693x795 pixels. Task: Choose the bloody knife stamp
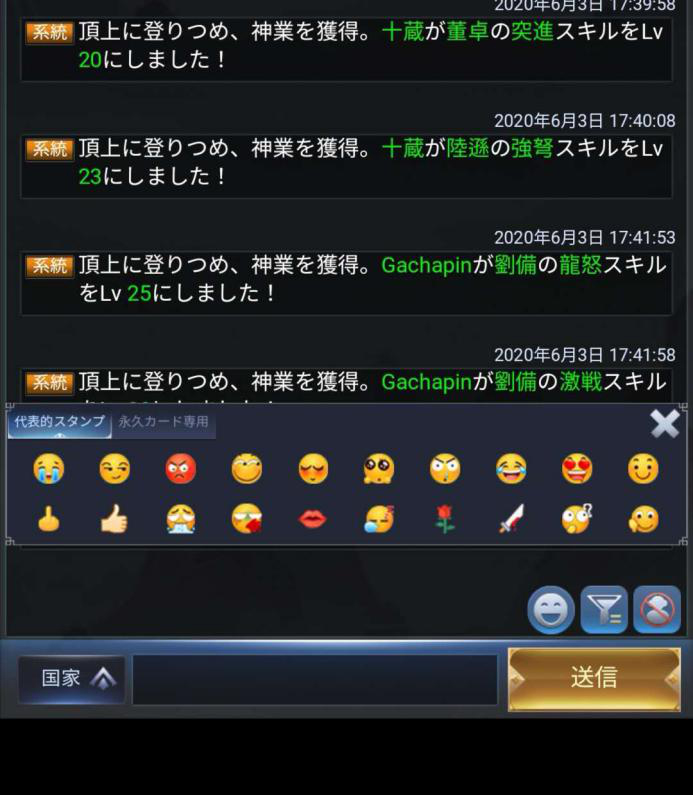pyautogui.click(x=511, y=518)
